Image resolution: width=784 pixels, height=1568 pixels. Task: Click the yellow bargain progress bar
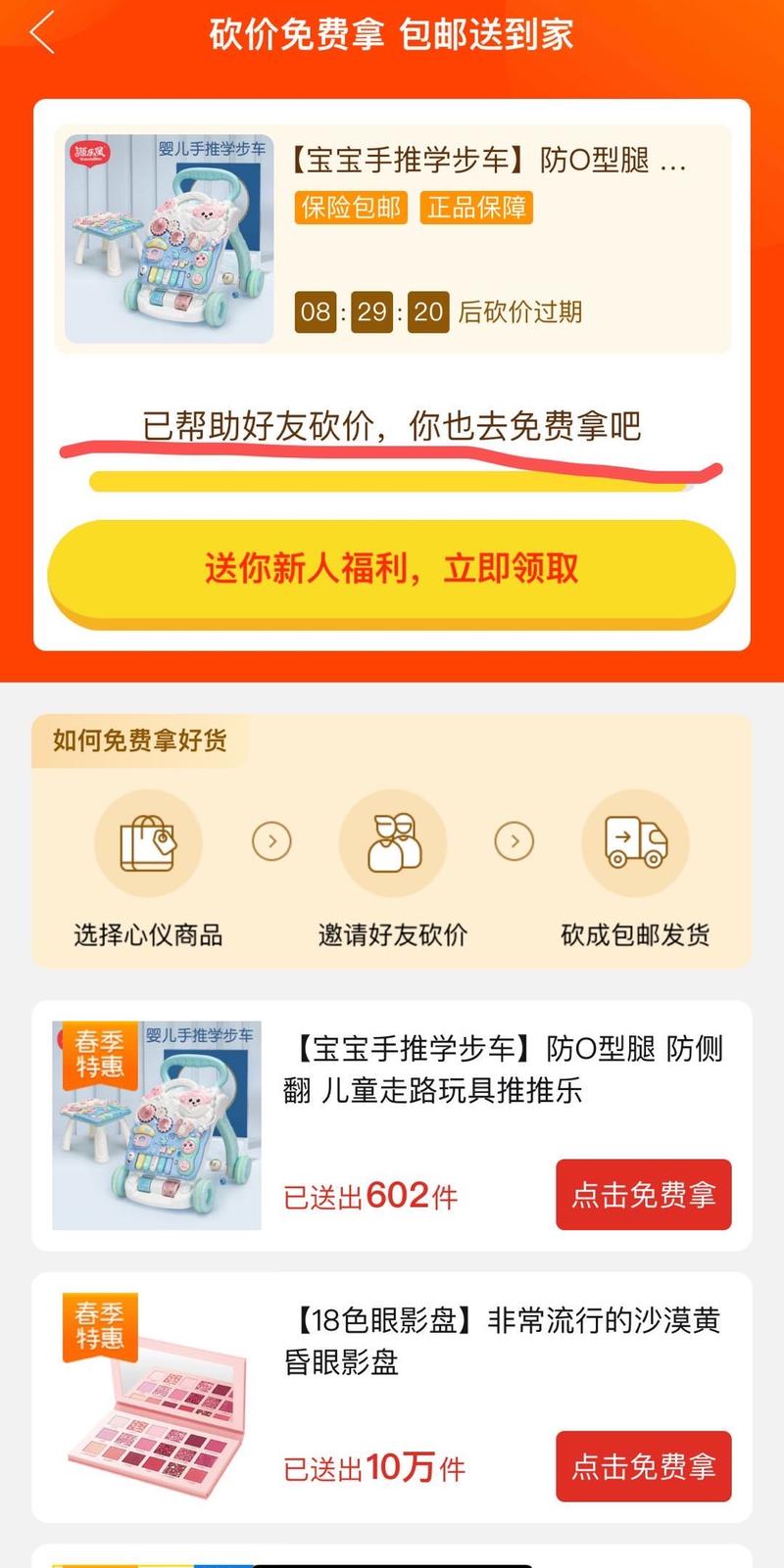(392, 480)
